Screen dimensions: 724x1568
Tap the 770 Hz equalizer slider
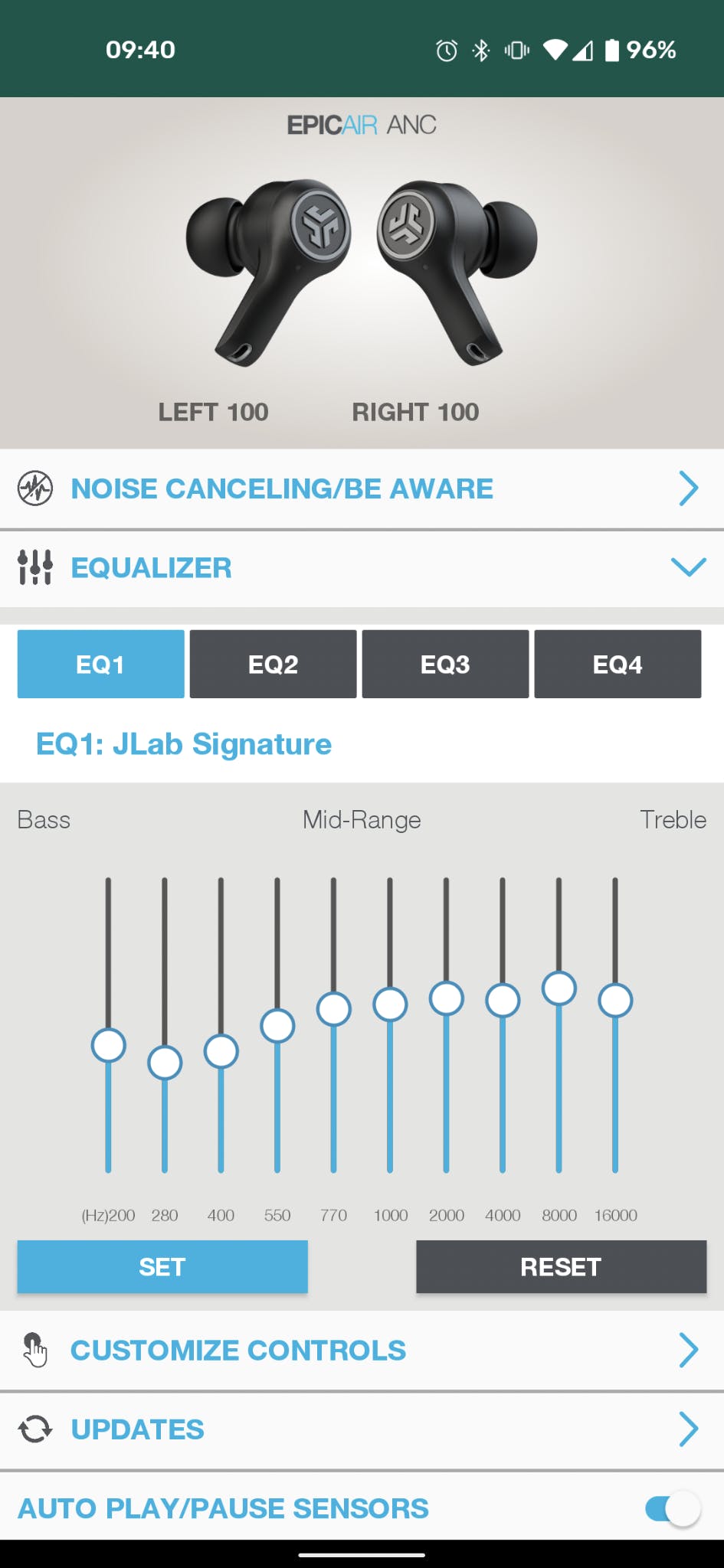tap(333, 1008)
